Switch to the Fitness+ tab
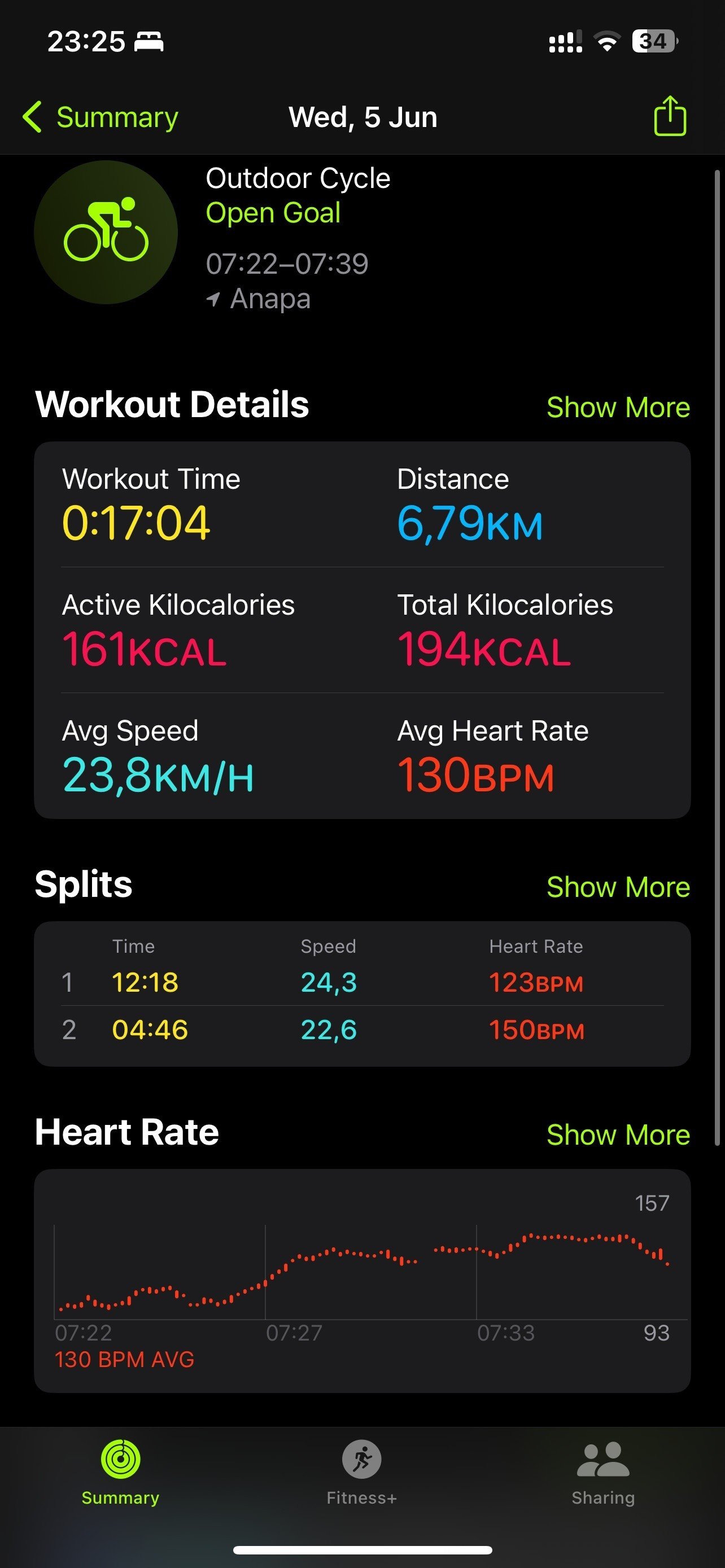This screenshot has height=1568, width=725. coord(361,1473)
